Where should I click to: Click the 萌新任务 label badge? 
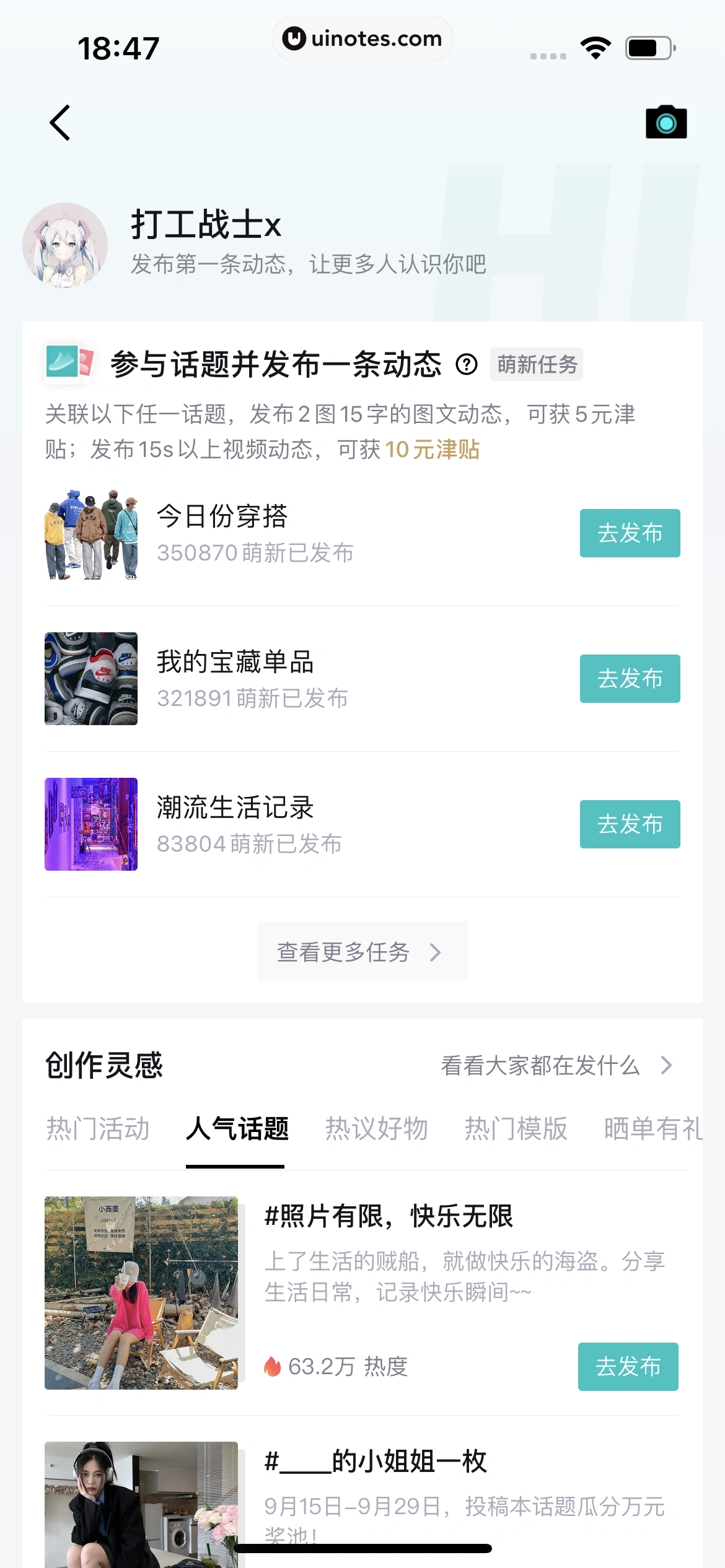[535, 365]
